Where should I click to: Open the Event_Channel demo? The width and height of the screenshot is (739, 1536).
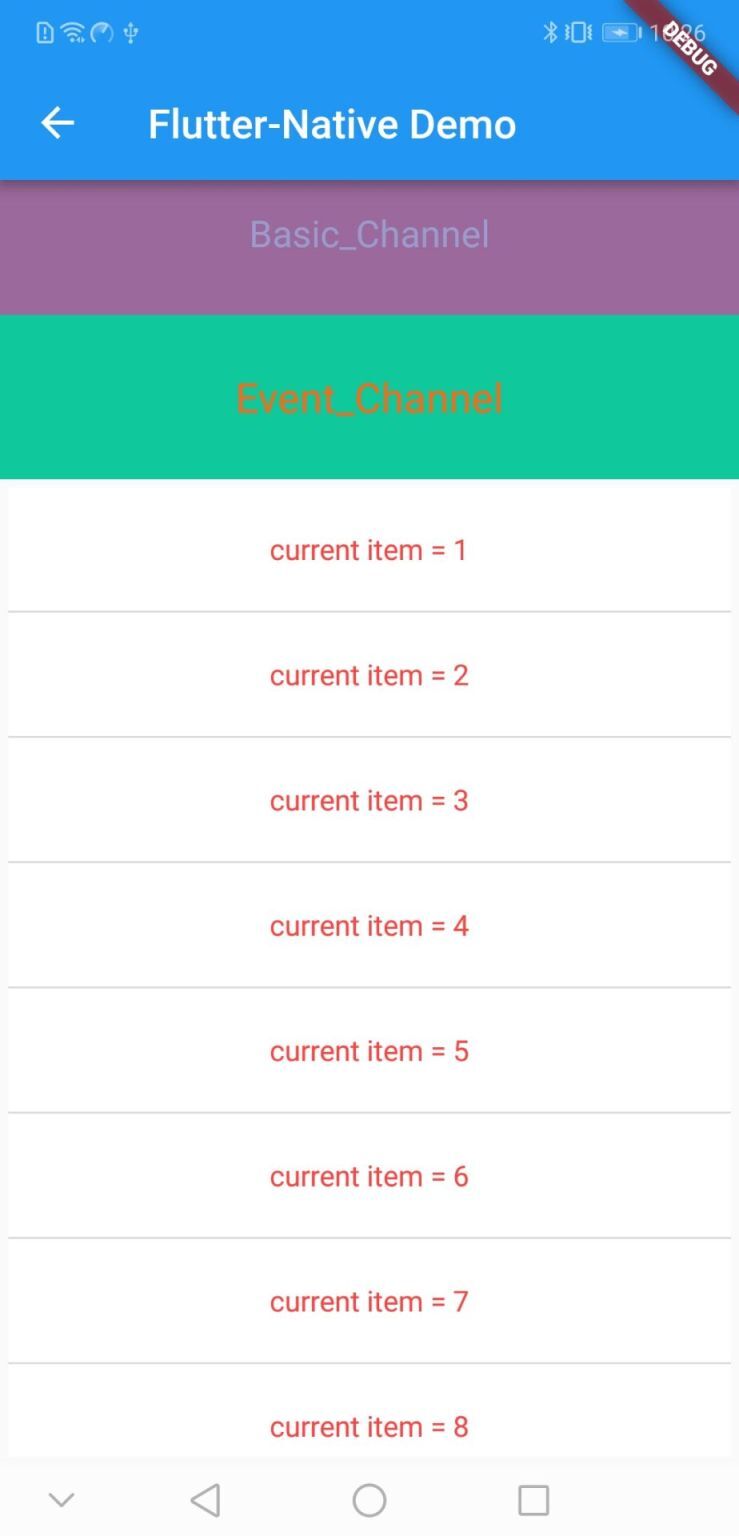[369, 398]
